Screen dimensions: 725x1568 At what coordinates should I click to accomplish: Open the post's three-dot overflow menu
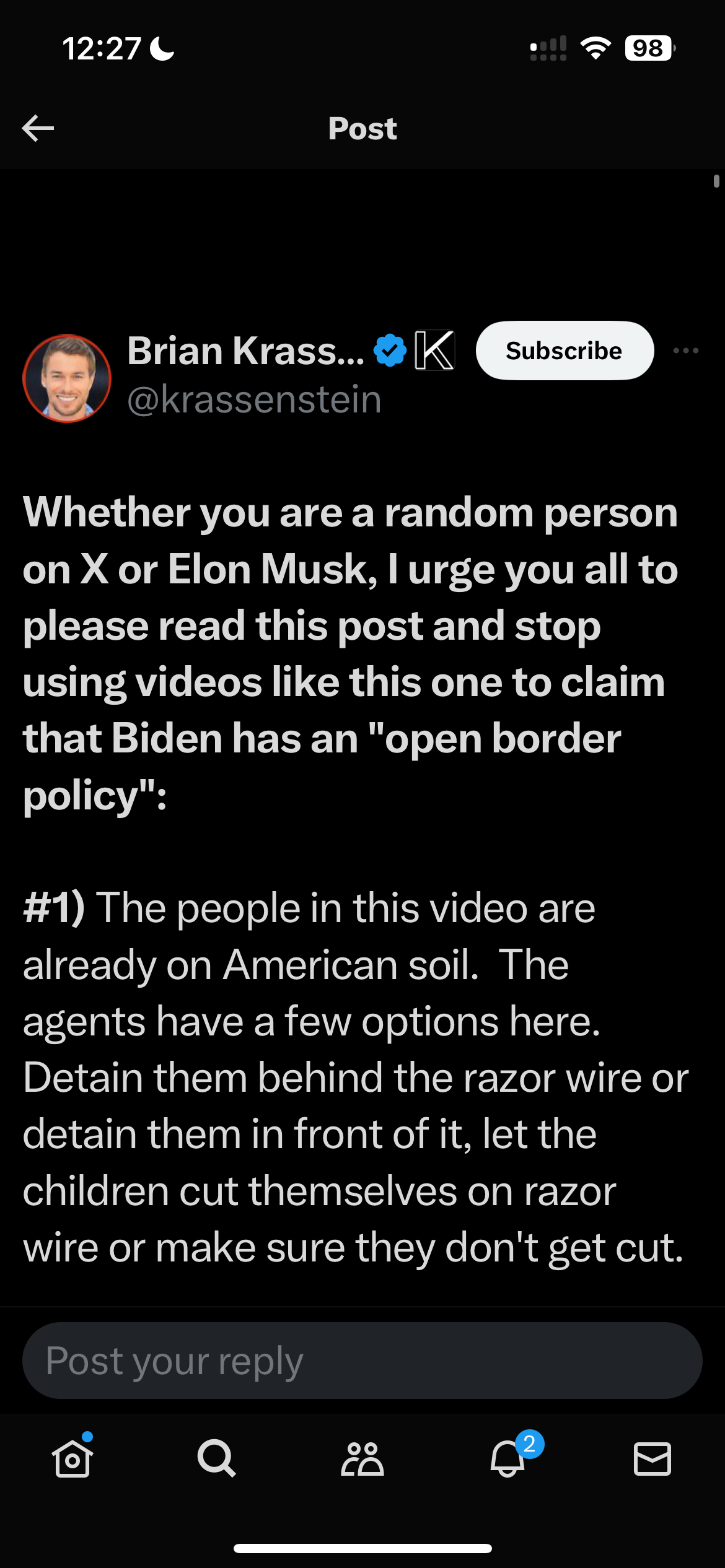[x=685, y=351]
